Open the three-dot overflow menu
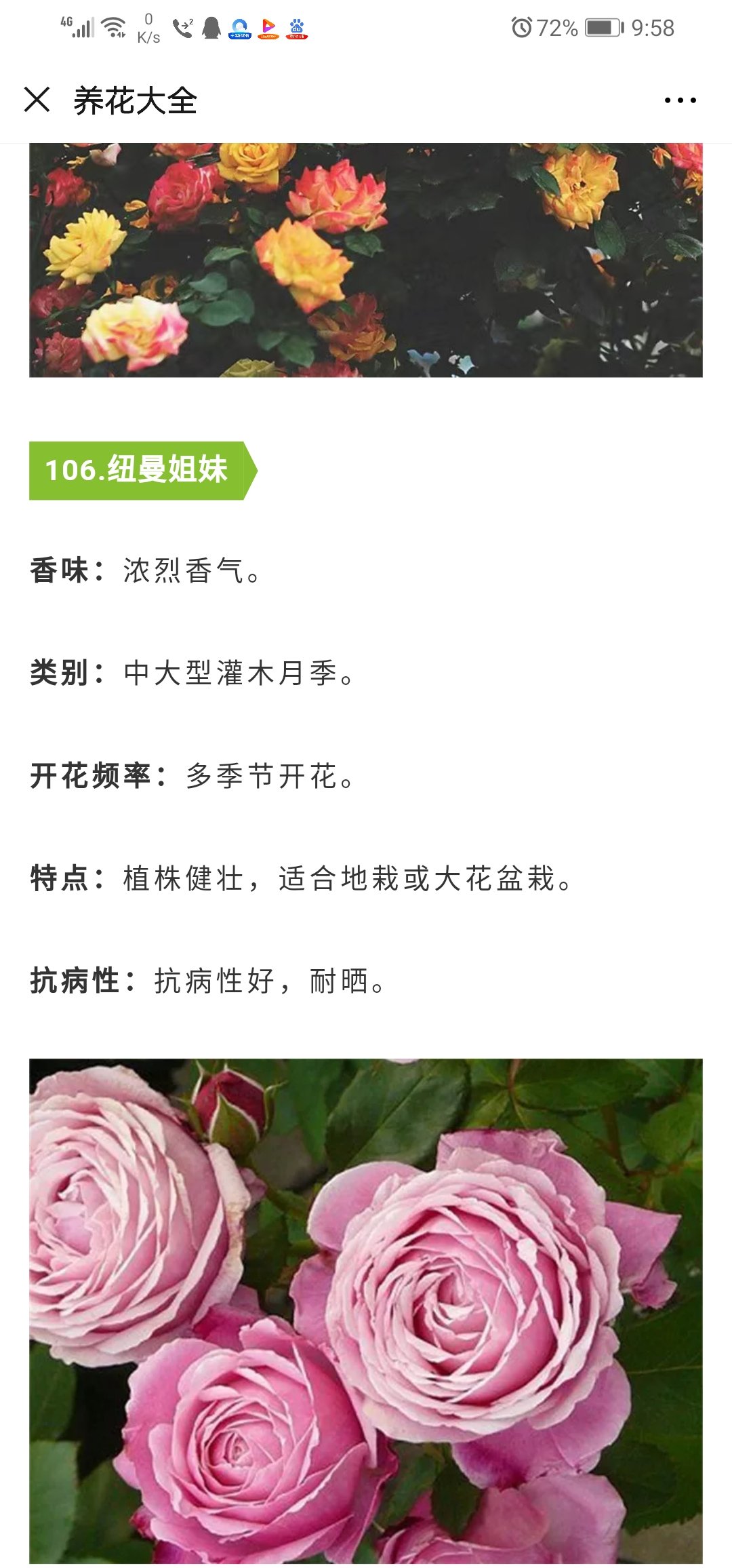Viewport: 732px width, 1568px height. pos(680,100)
